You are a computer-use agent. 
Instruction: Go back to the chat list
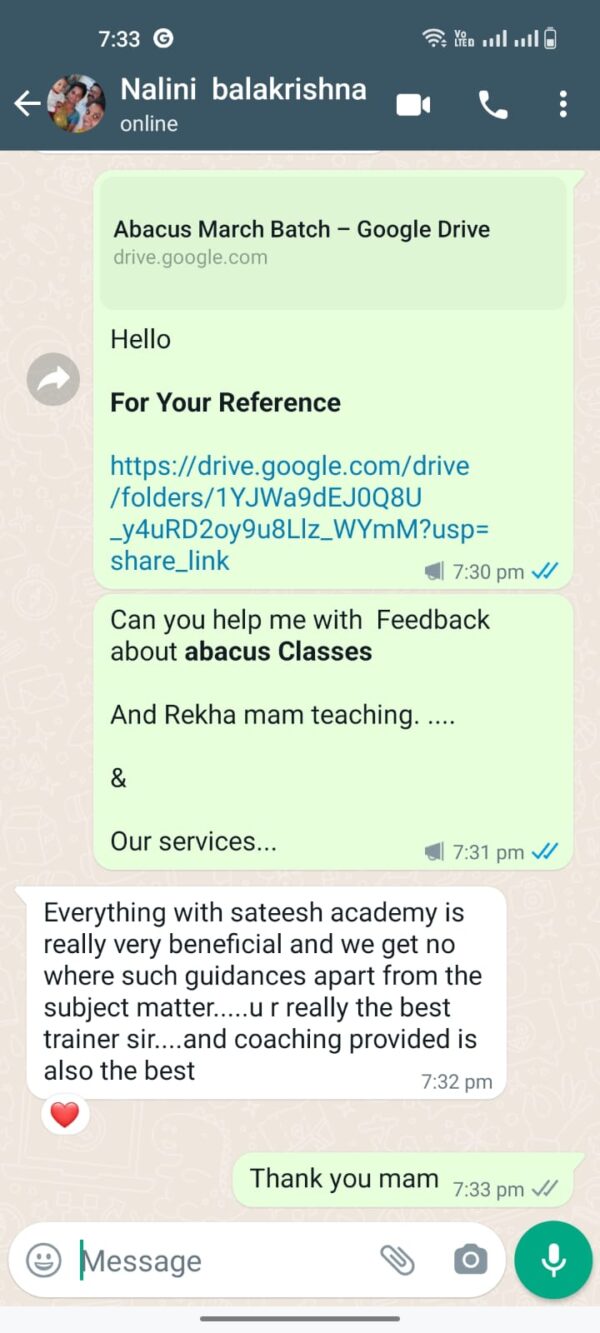coord(27,103)
